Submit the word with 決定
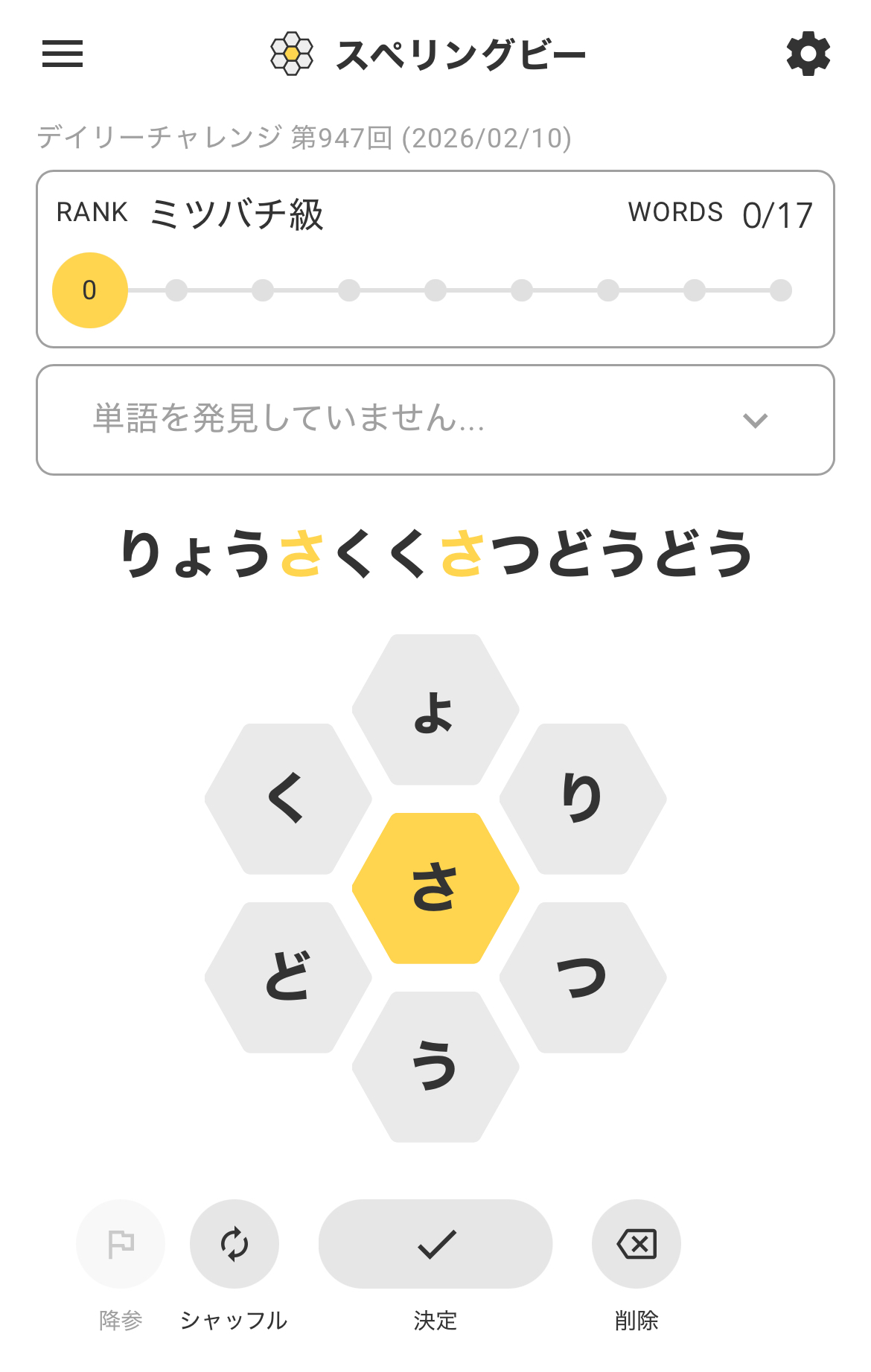871x1372 pixels. [x=435, y=1244]
